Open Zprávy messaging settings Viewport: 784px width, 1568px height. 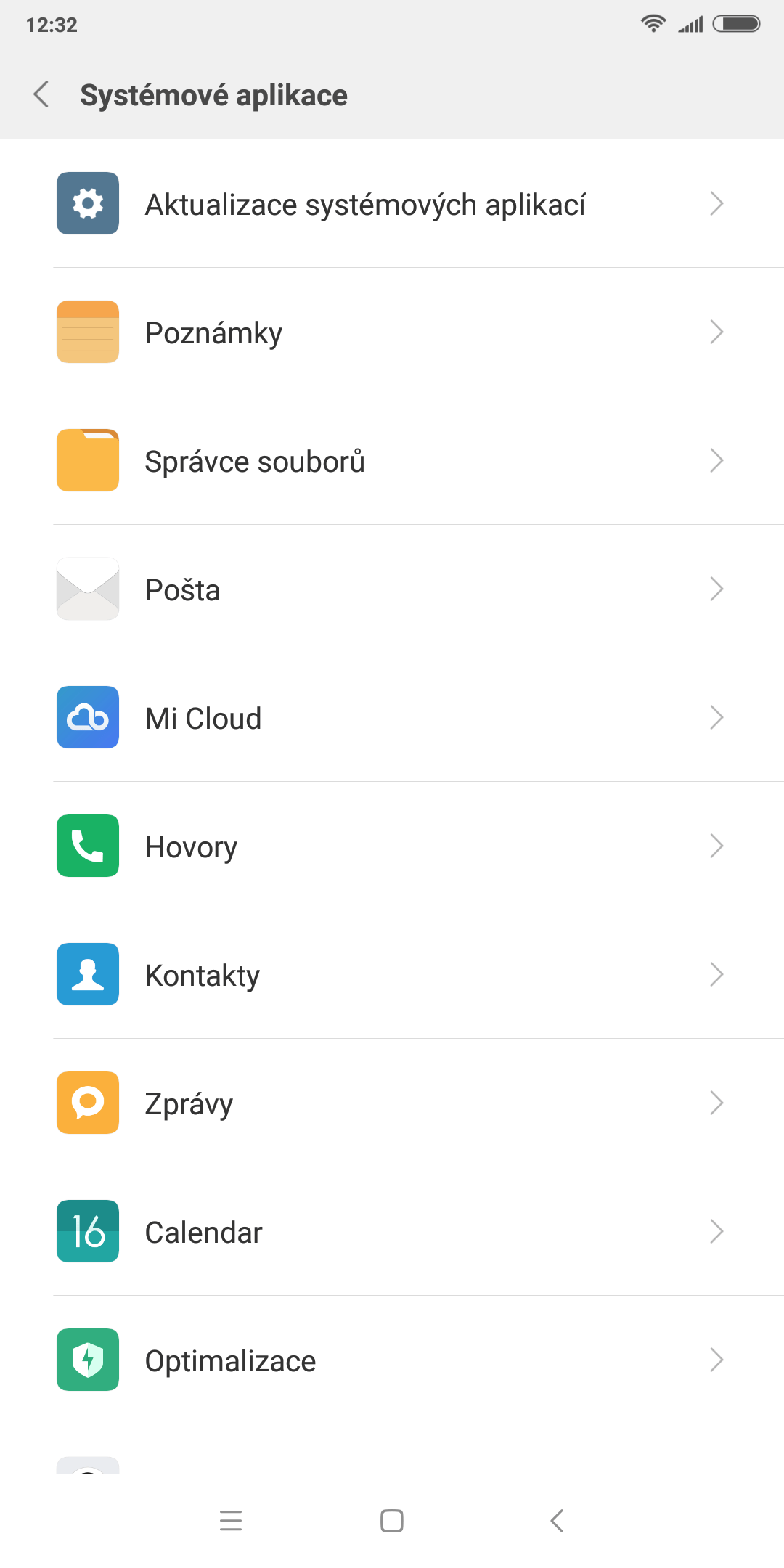[392, 1103]
